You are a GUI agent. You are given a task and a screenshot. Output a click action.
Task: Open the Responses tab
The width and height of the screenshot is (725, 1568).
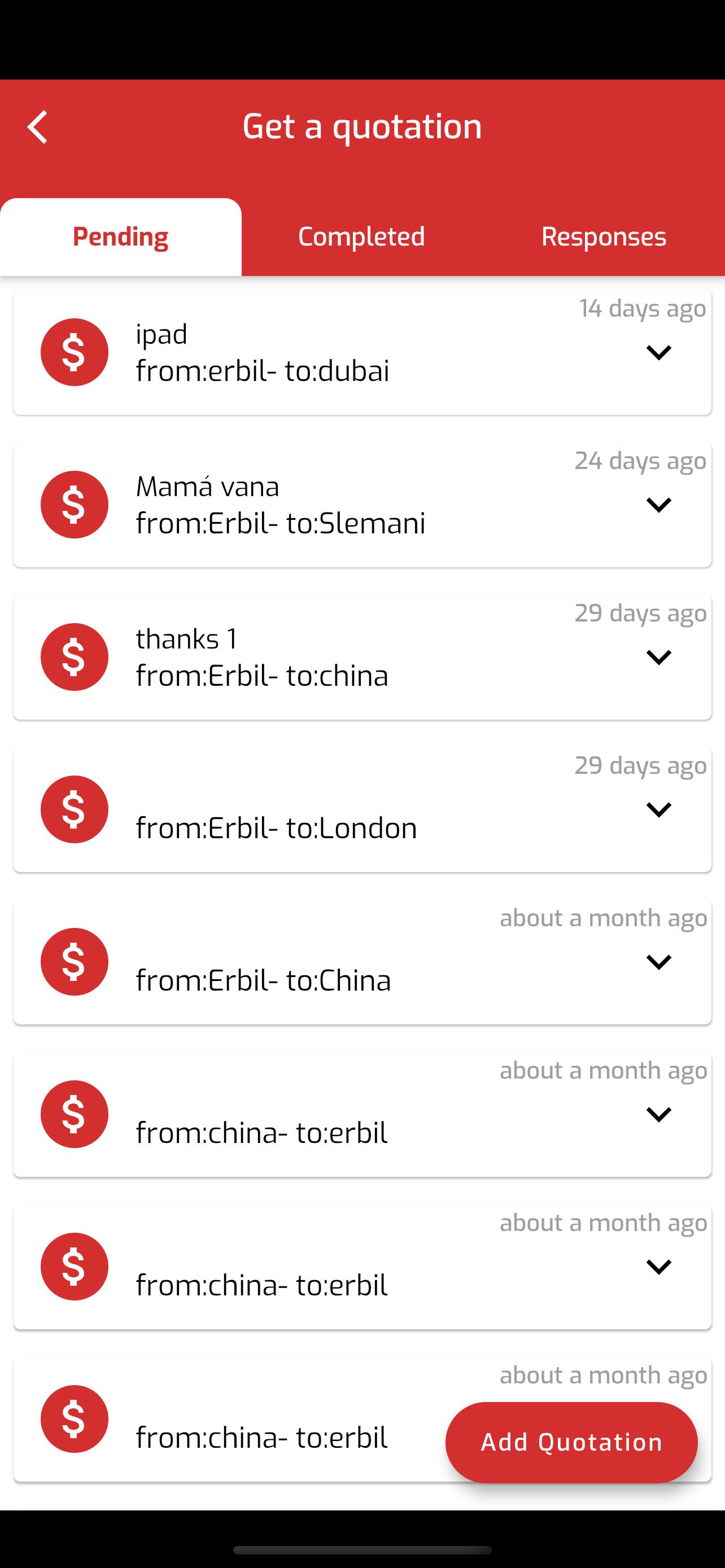point(604,237)
